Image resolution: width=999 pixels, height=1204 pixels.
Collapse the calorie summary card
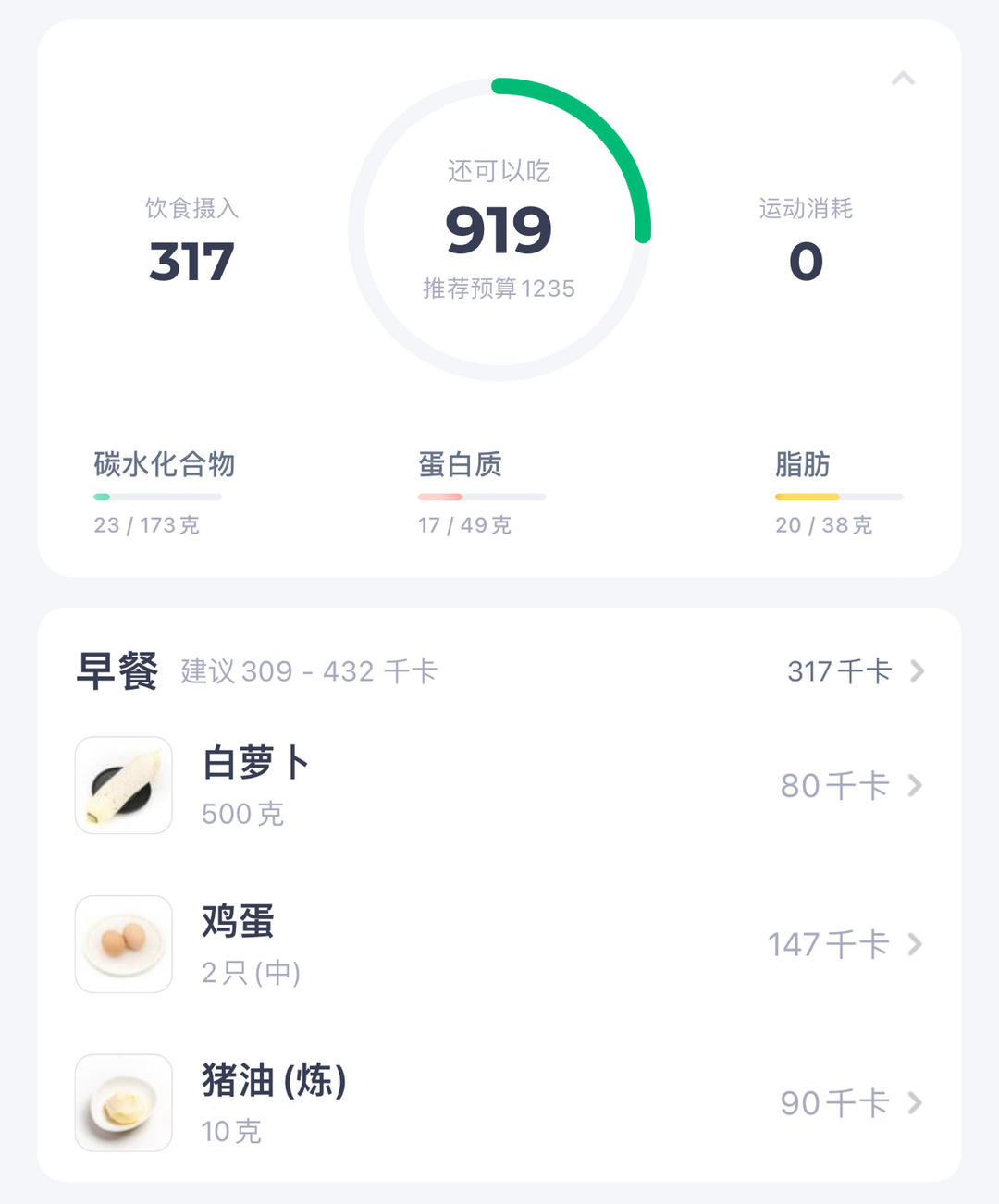coord(903,80)
